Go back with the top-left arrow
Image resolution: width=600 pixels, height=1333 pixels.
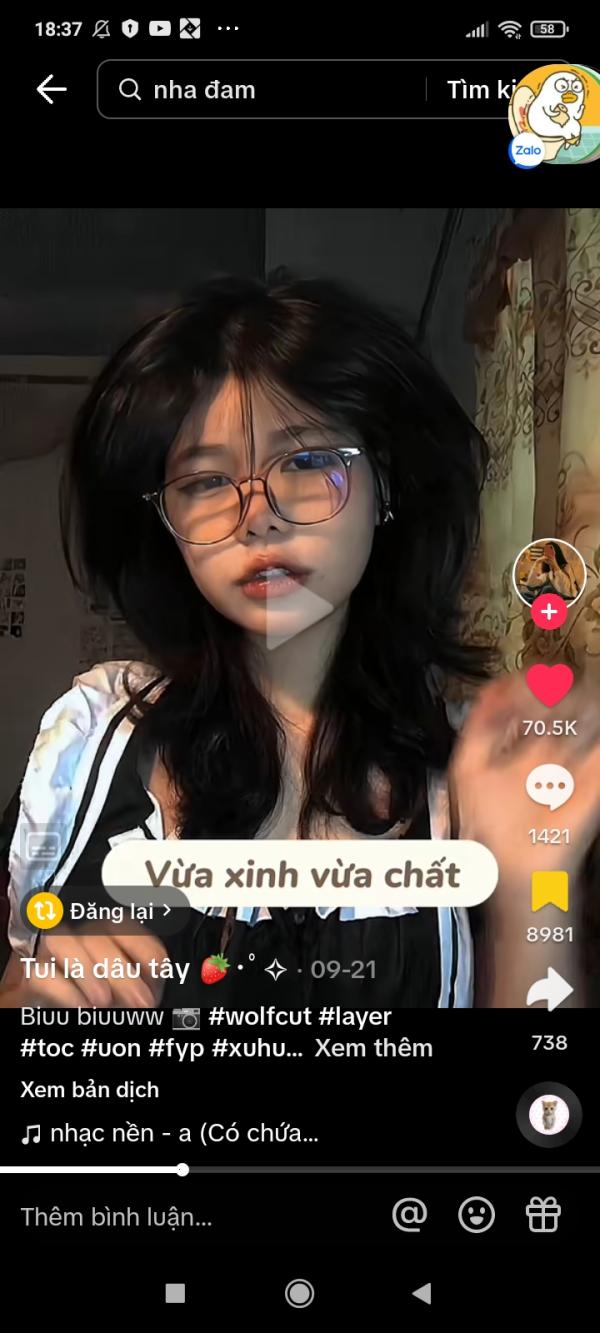click(x=51, y=89)
